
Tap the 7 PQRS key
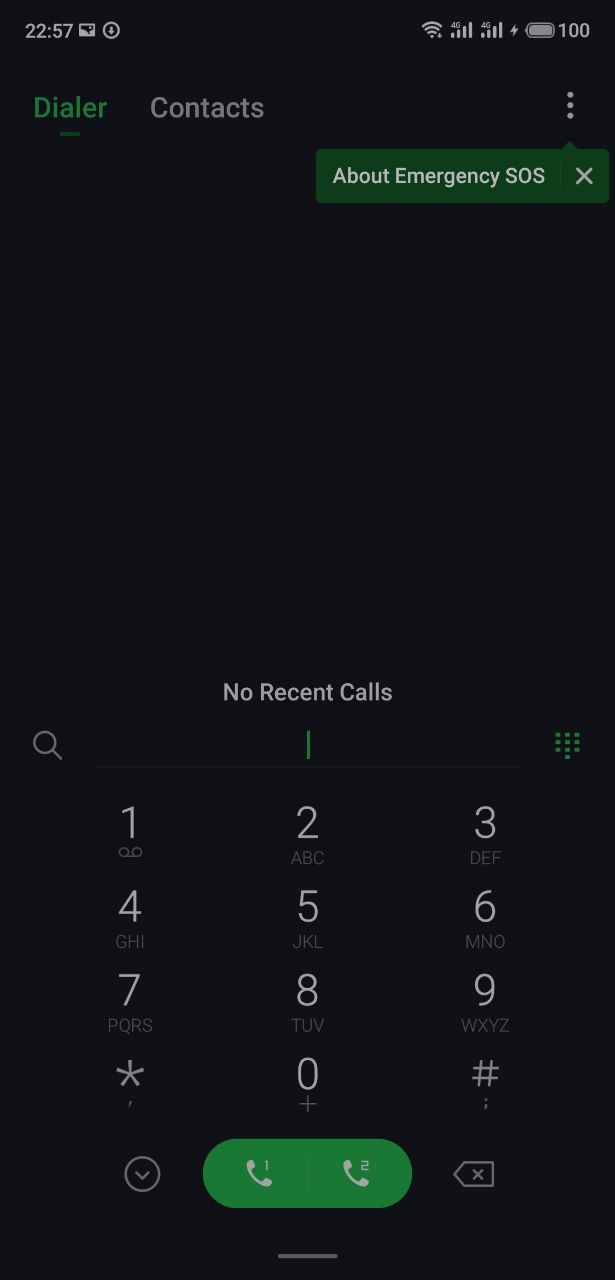pyautogui.click(x=130, y=1000)
